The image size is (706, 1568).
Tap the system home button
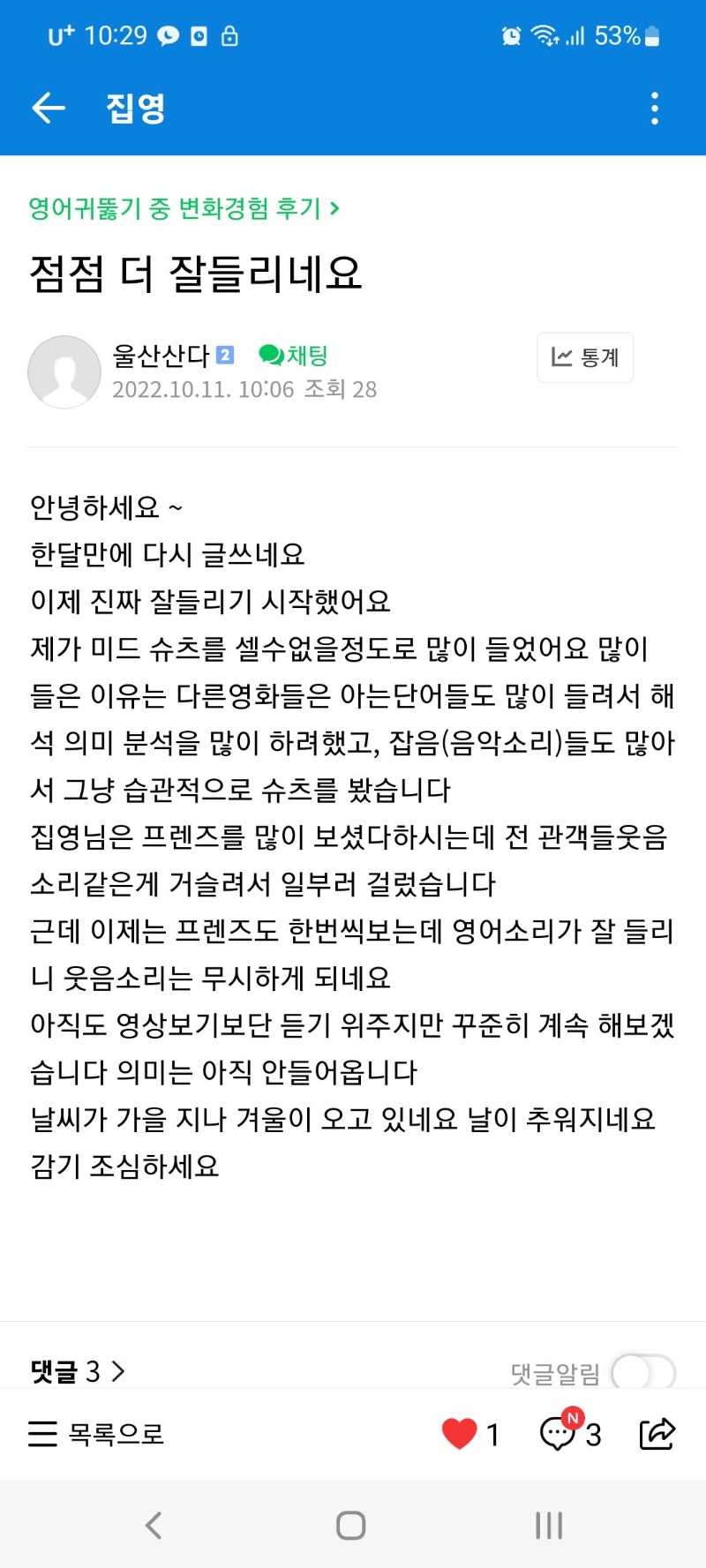(351, 1525)
